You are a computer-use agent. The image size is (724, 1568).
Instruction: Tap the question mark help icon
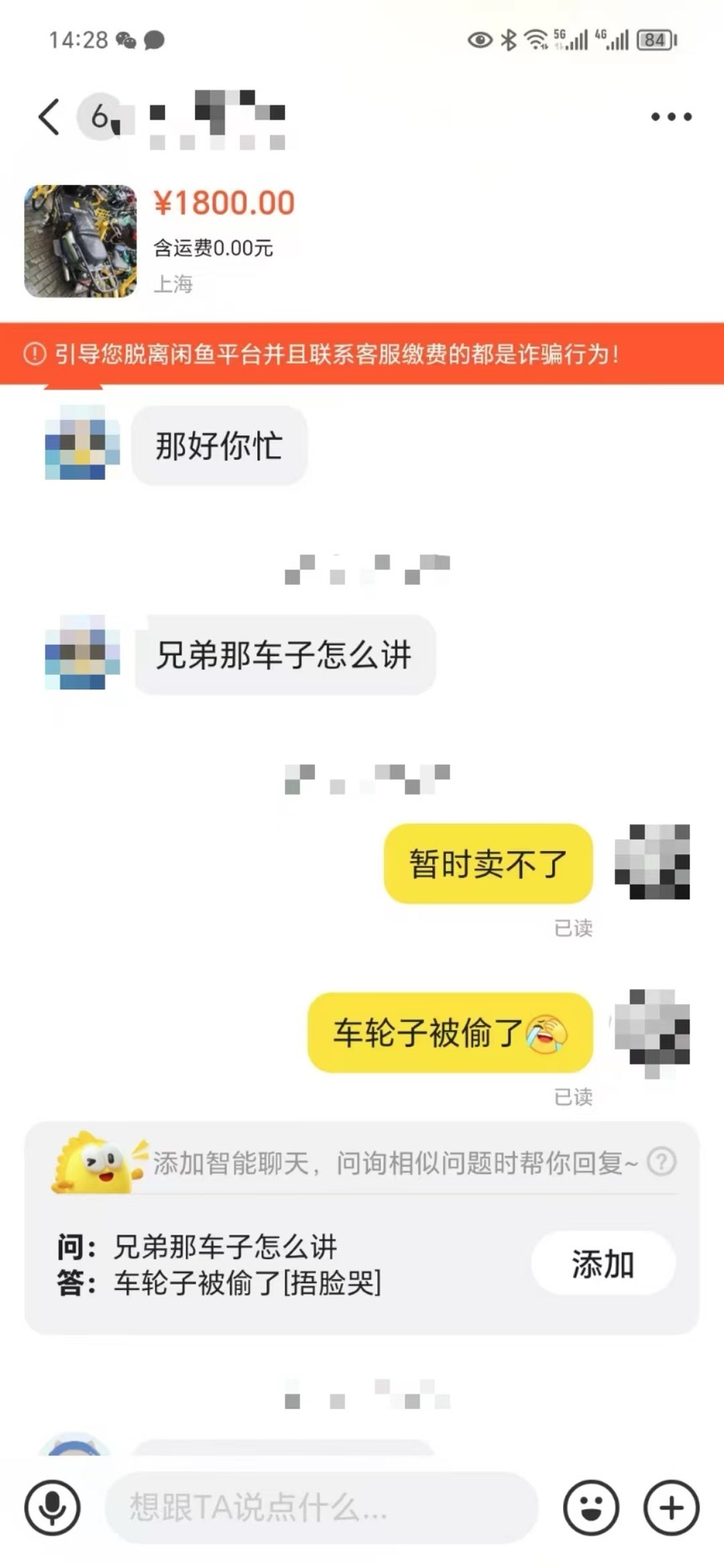tap(661, 1163)
